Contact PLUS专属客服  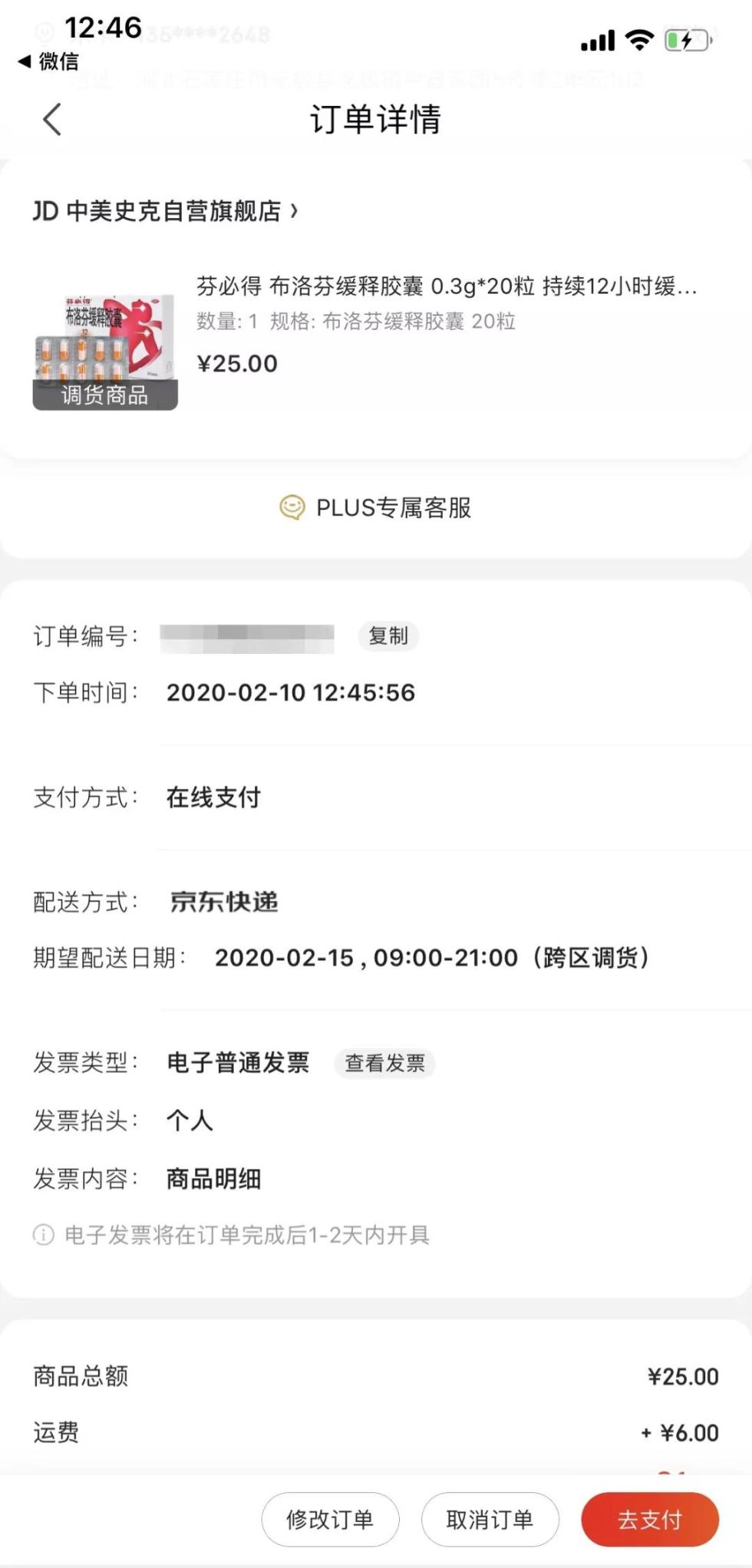pyautogui.click(x=376, y=508)
